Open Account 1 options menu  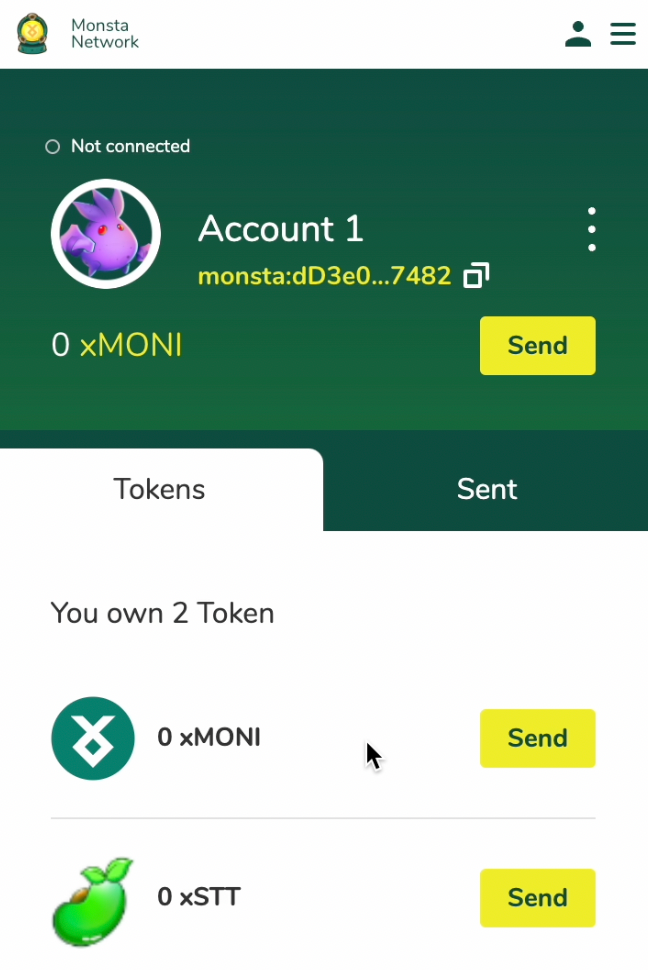(592, 230)
